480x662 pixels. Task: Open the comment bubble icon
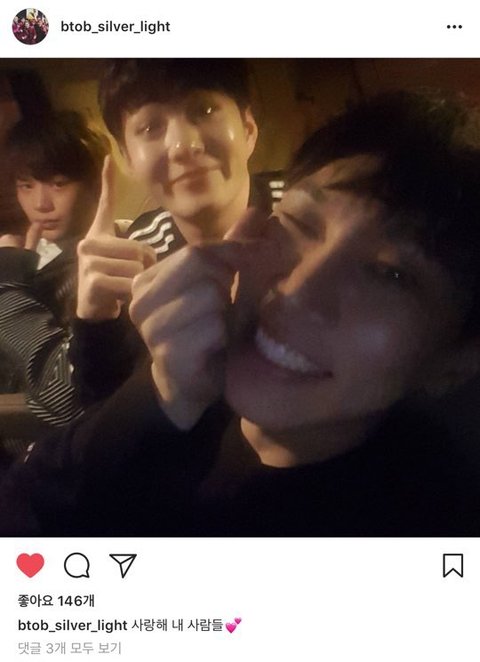[77, 565]
